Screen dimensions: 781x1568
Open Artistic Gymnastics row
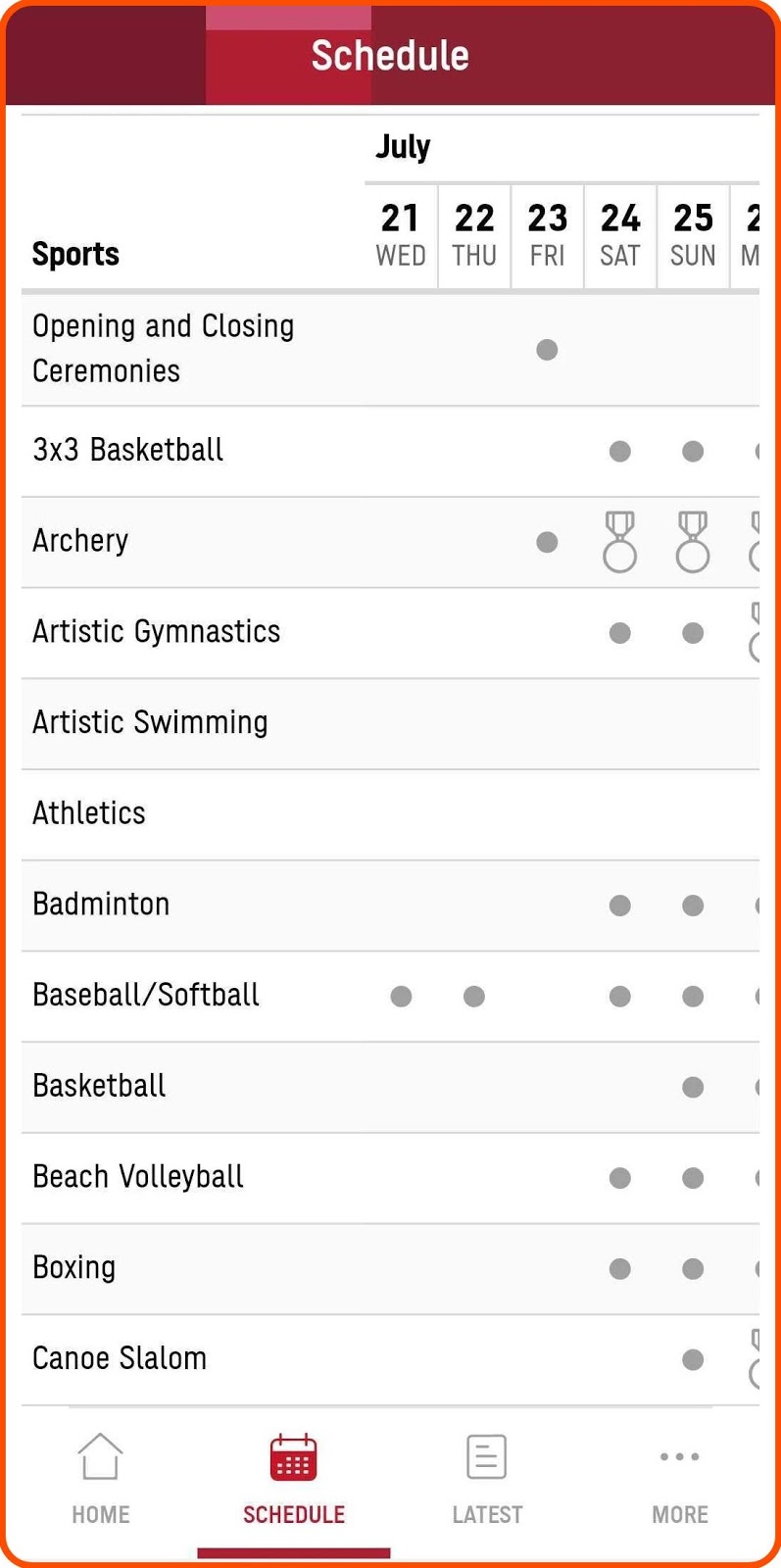pos(157,632)
